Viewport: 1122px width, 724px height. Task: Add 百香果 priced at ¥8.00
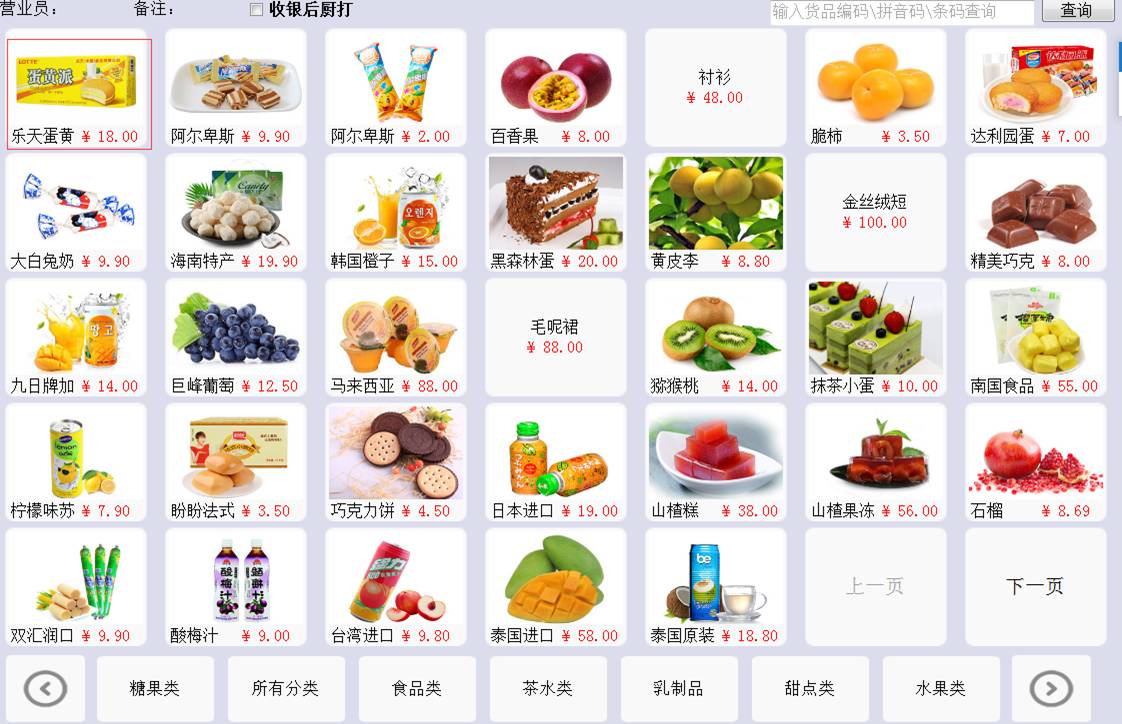click(555, 88)
